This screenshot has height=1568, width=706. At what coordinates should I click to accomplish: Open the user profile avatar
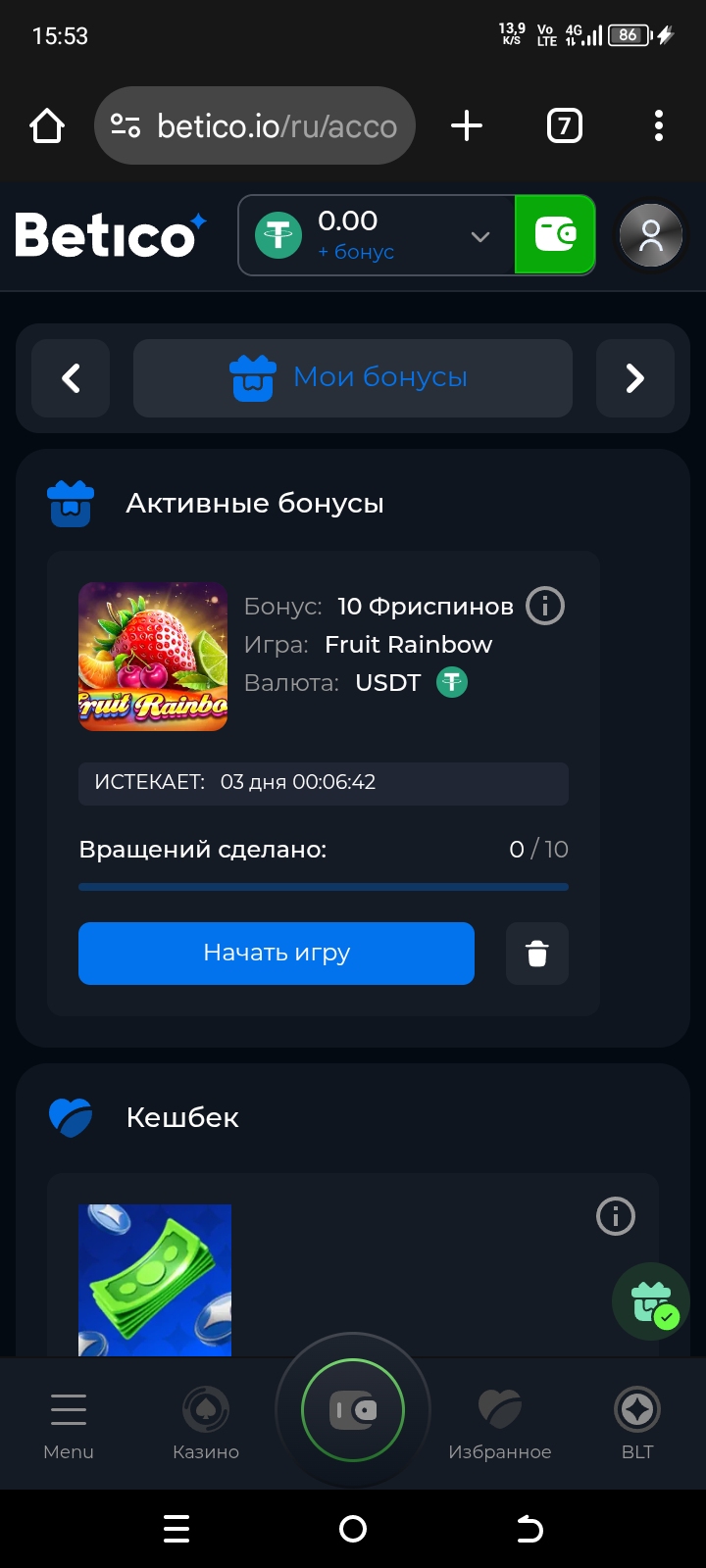651,236
